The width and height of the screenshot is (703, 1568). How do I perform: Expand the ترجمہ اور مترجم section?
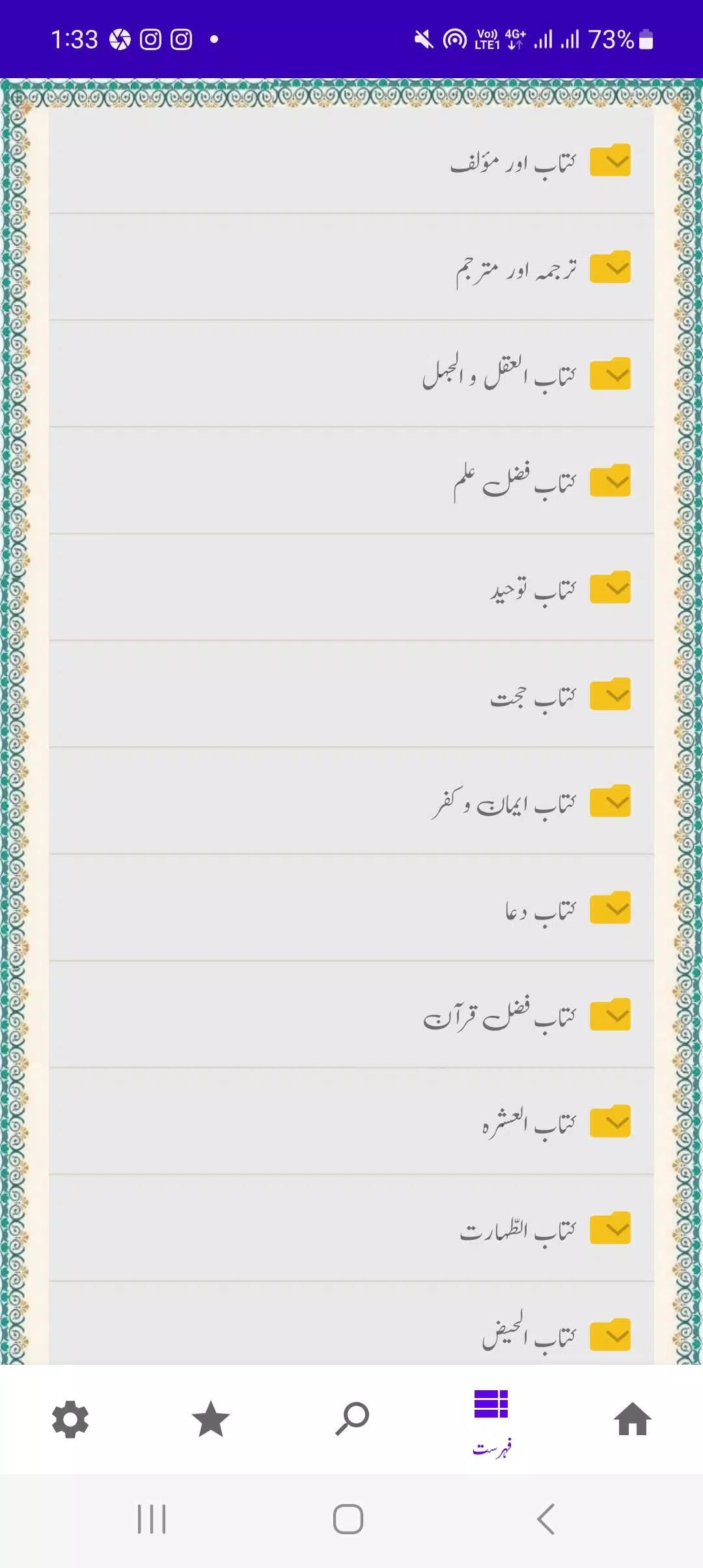pos(610,267)
